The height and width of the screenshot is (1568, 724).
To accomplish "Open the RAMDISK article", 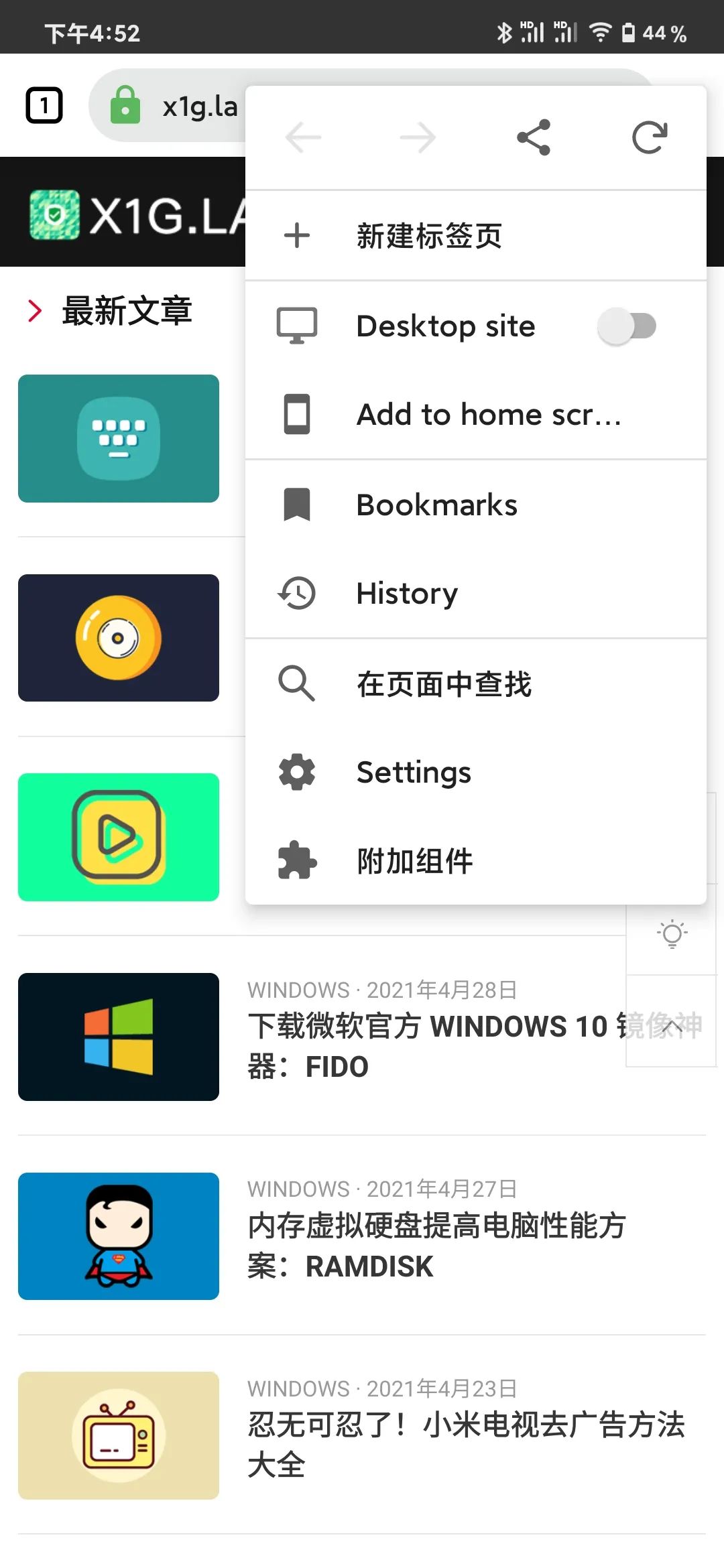I will pyautogui.click(x=436, y=1245).
